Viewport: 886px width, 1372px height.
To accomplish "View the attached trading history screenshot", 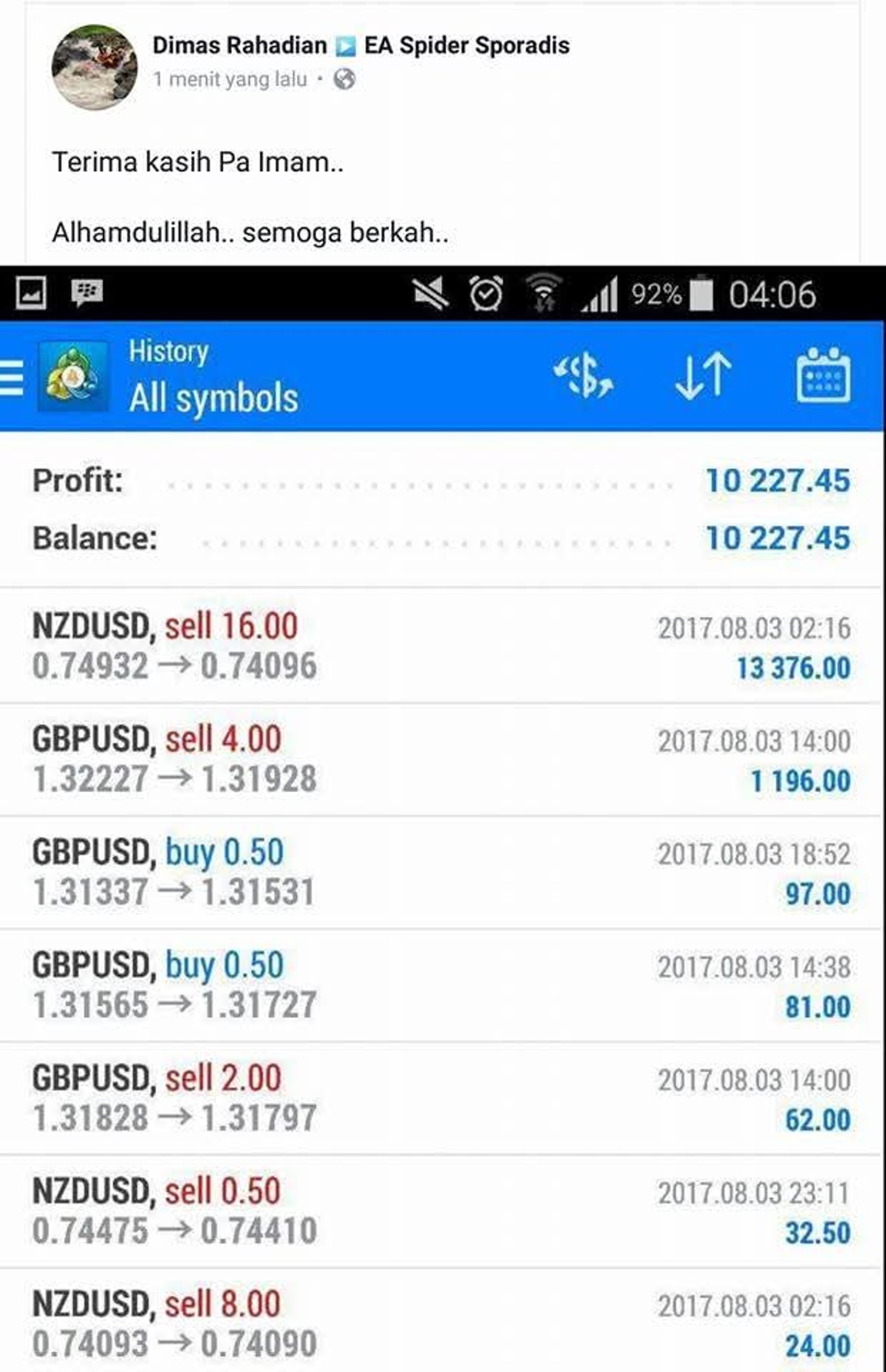I will point(442,817).
